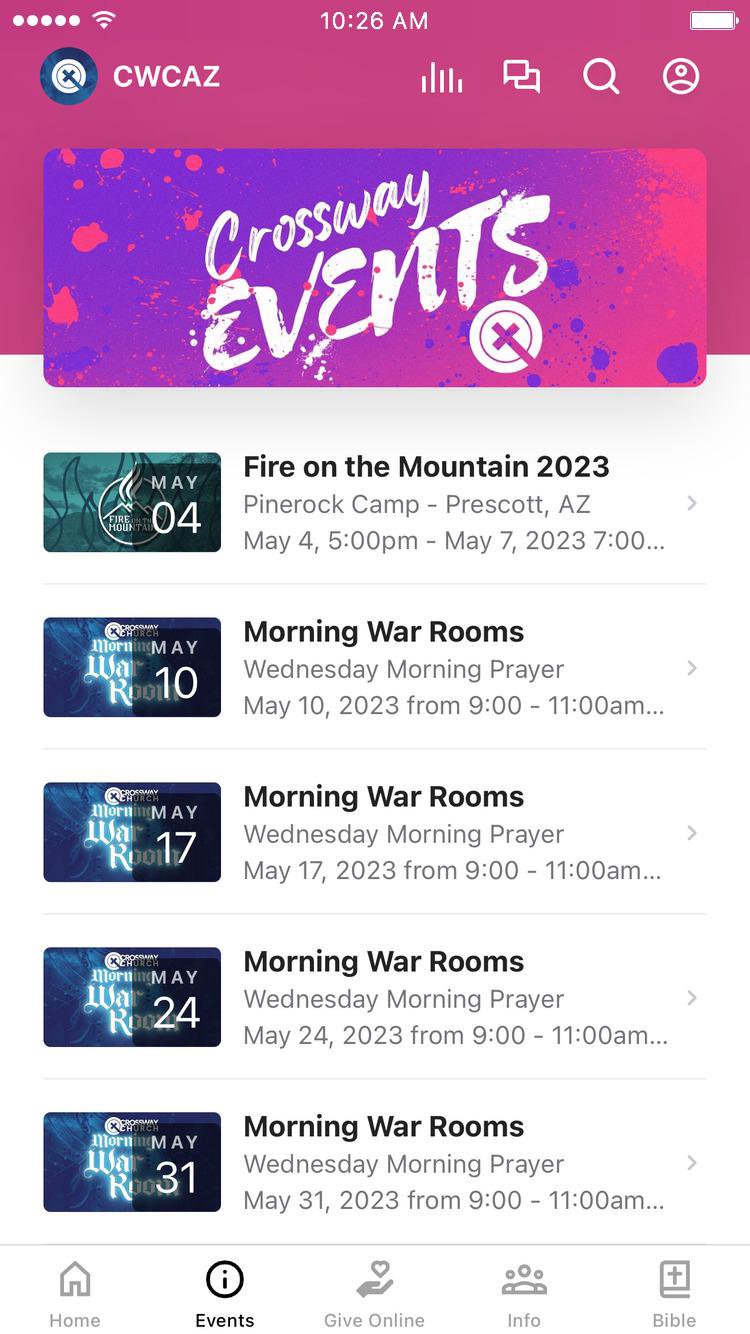Open the Crossway Events banner
The height and width of the screenshot is (1334, 750).
pos(375,268)
